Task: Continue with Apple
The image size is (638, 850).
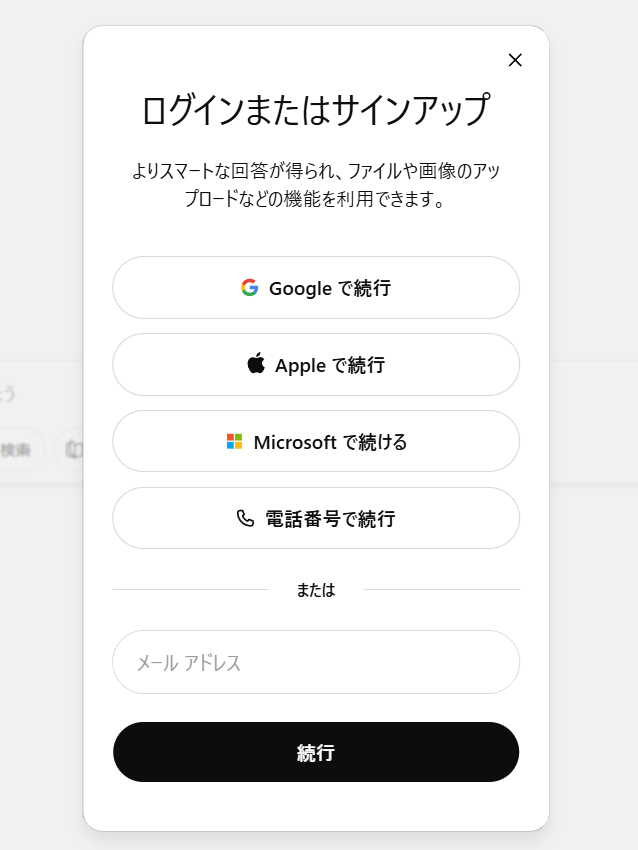Action: (316, 365)
